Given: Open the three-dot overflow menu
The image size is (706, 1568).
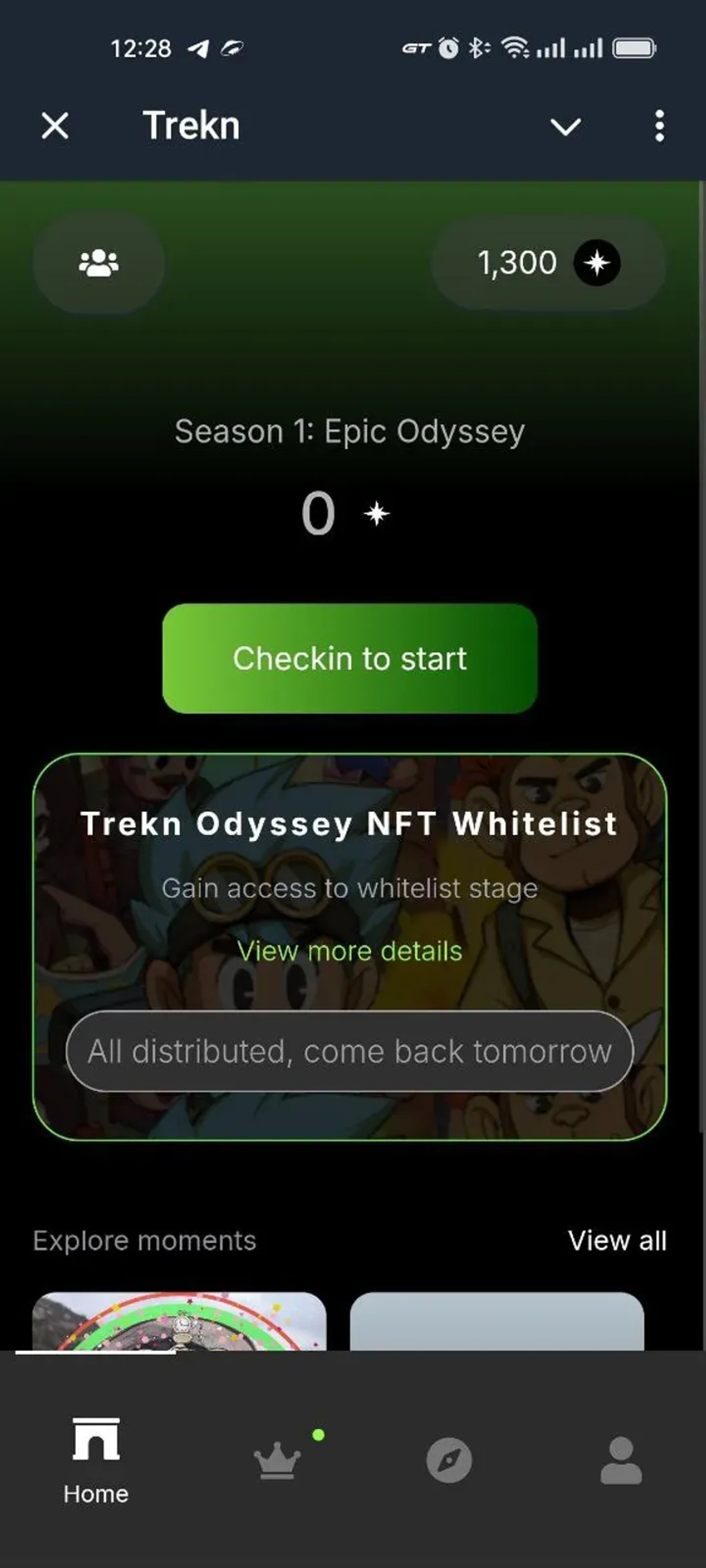Looking at the screenshot, I should click(659, 126).
